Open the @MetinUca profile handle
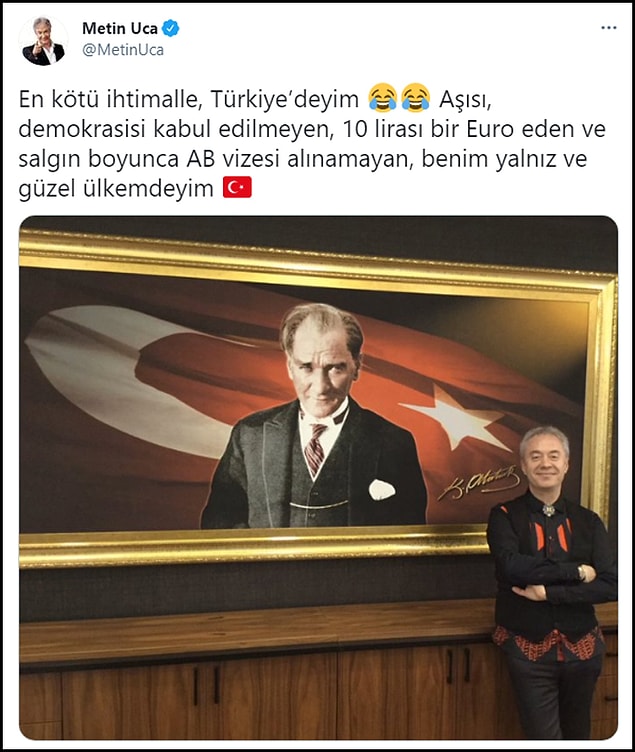Image resolution: width=635 pixels, height=752 pixels. click(122, 50)
